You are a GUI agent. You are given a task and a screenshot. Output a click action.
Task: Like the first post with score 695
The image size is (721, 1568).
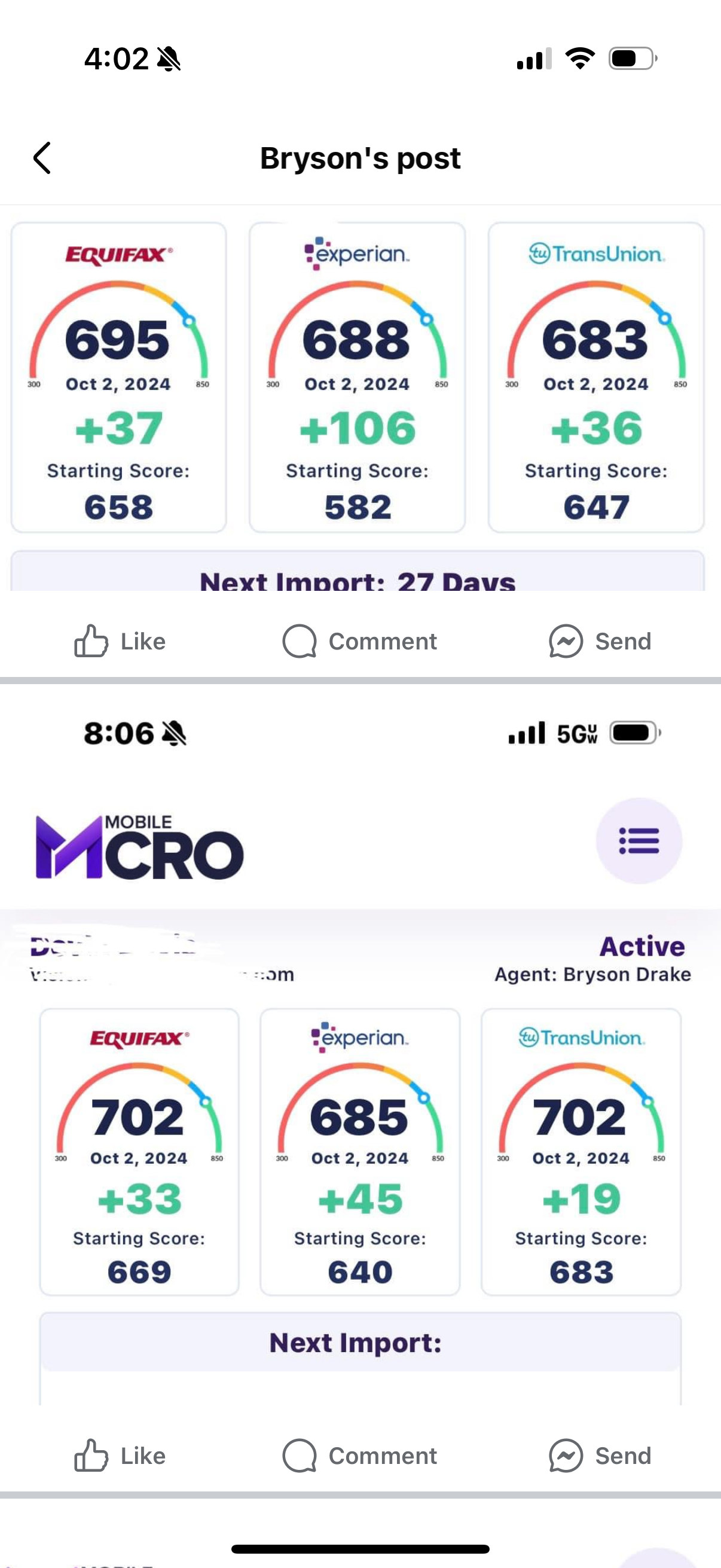(x=119, y=641)
